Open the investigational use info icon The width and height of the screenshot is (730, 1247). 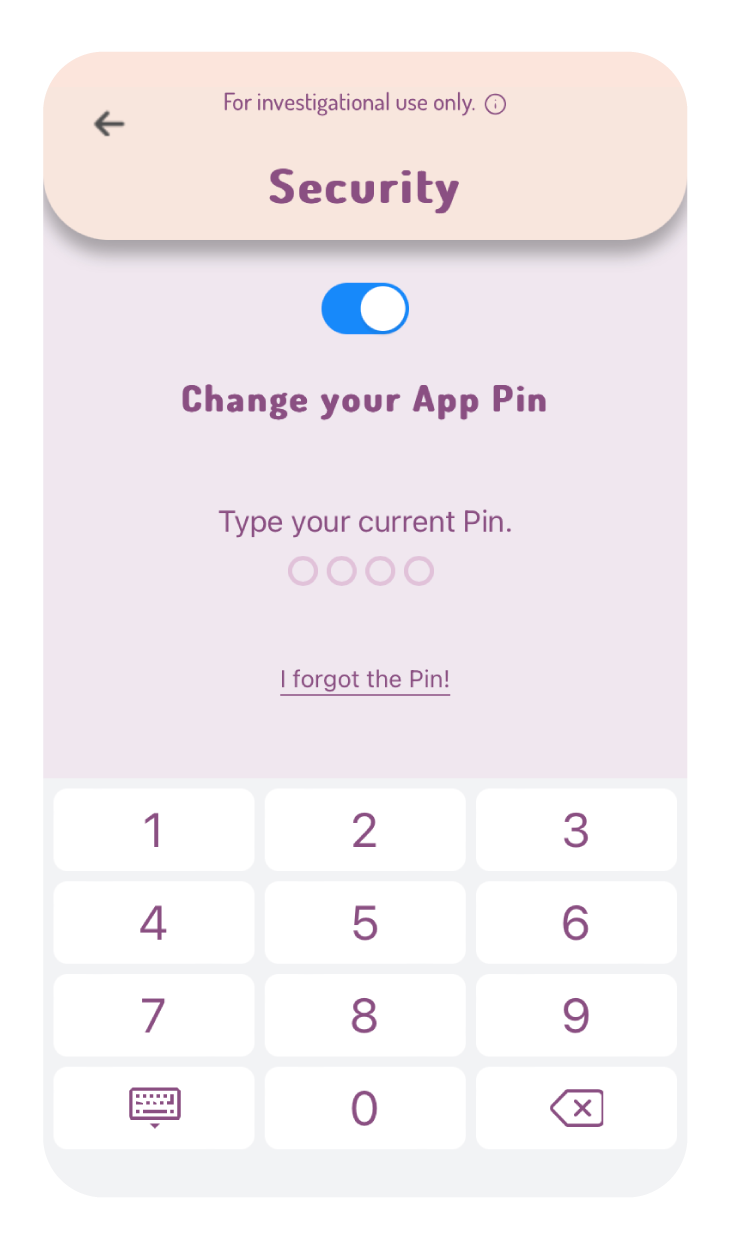pyautogui.click(x=495, y=104)
